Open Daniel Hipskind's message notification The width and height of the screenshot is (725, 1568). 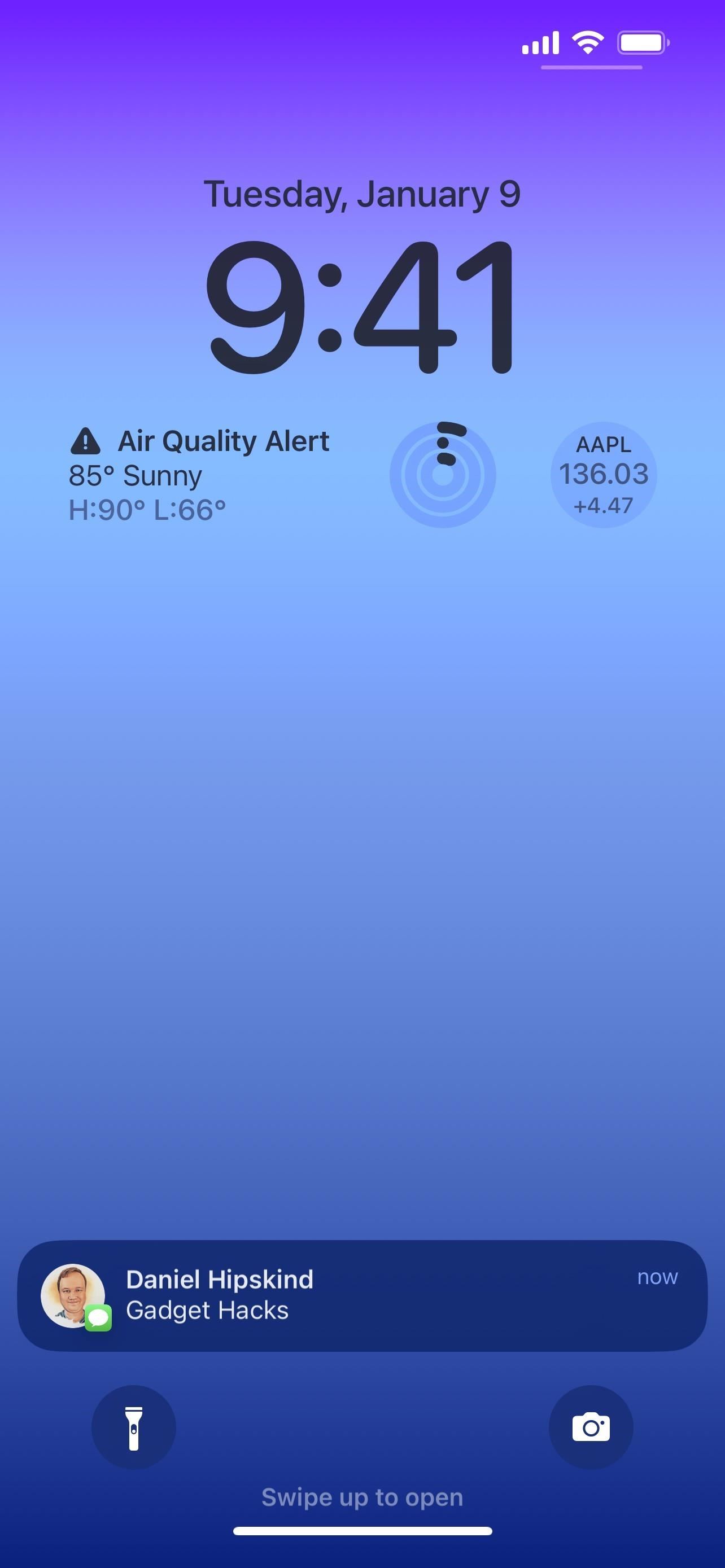coord(362,1295)
